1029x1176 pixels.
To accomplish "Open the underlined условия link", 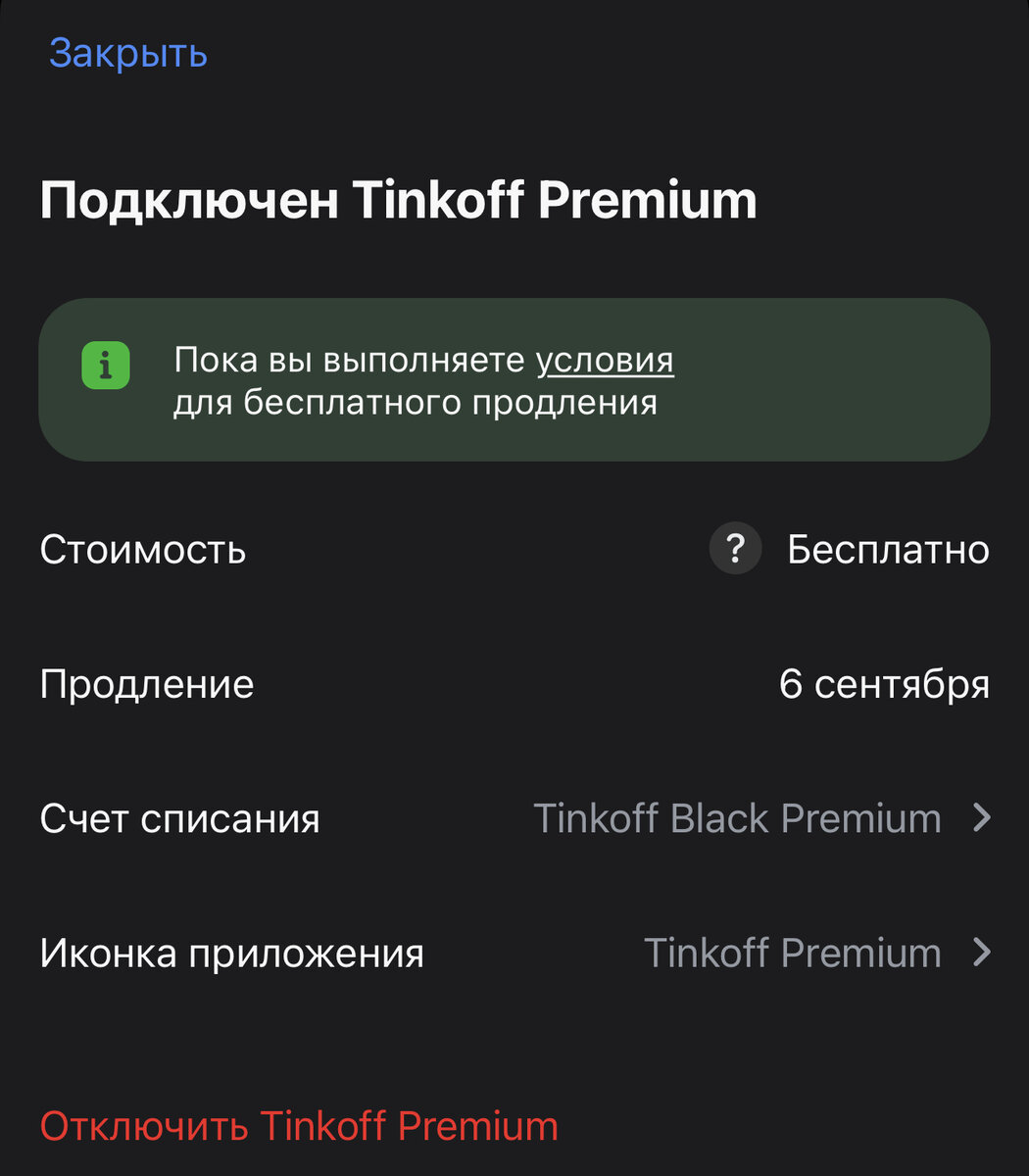I will (x=605, y=361).
